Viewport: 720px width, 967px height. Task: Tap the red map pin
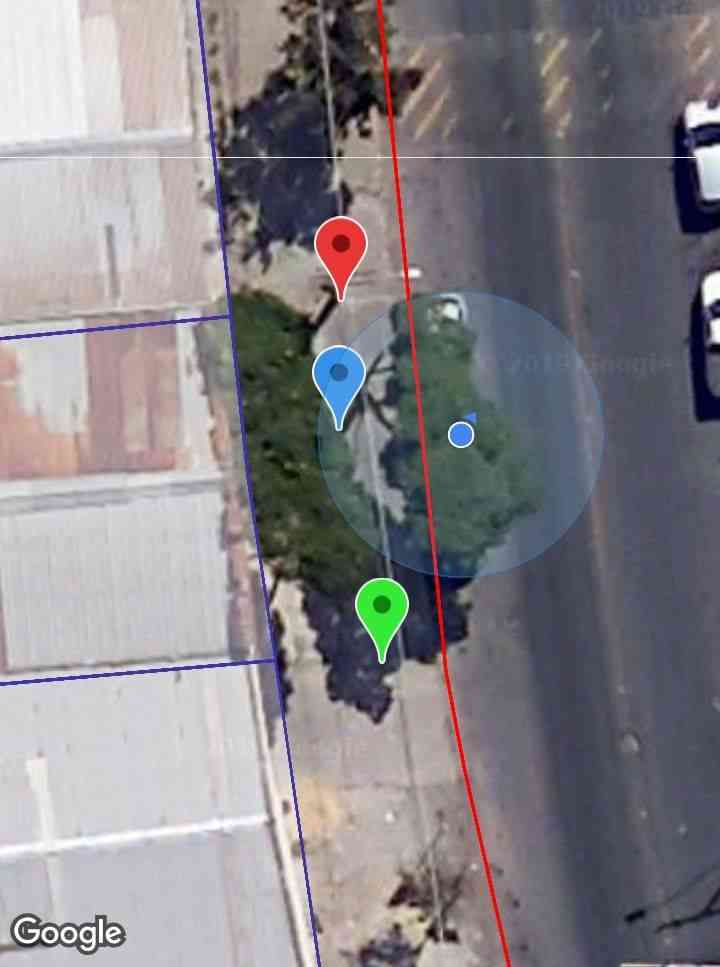pyautogui.click(x=341, y=248)
